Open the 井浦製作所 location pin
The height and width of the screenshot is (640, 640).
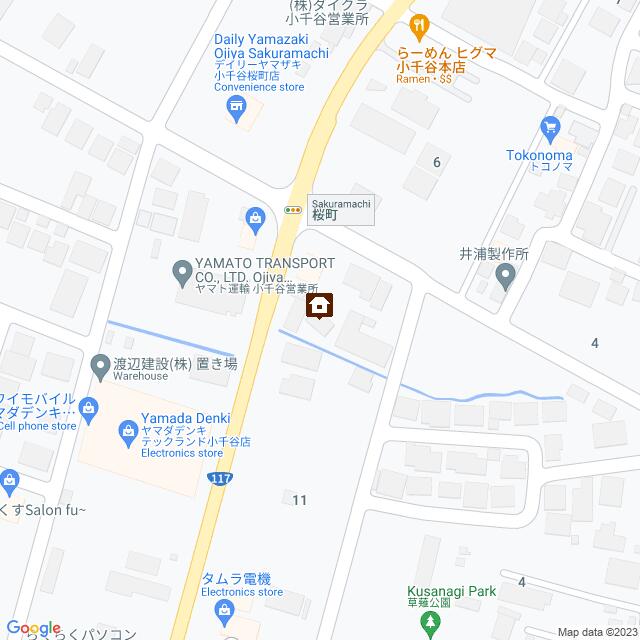506,276
